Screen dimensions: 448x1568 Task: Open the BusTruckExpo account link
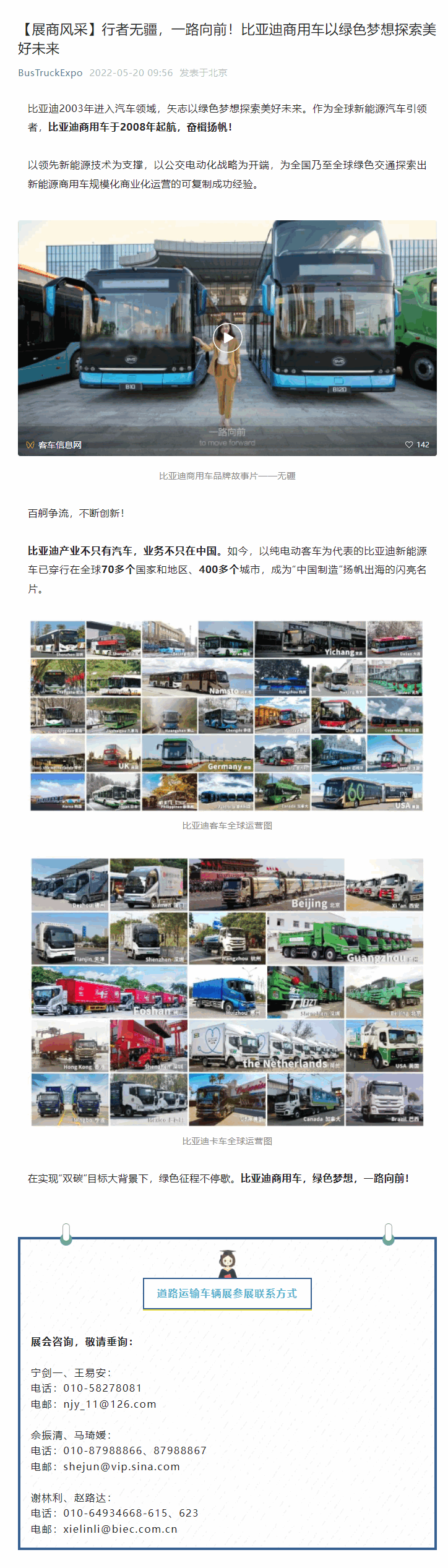pos(50,73)
